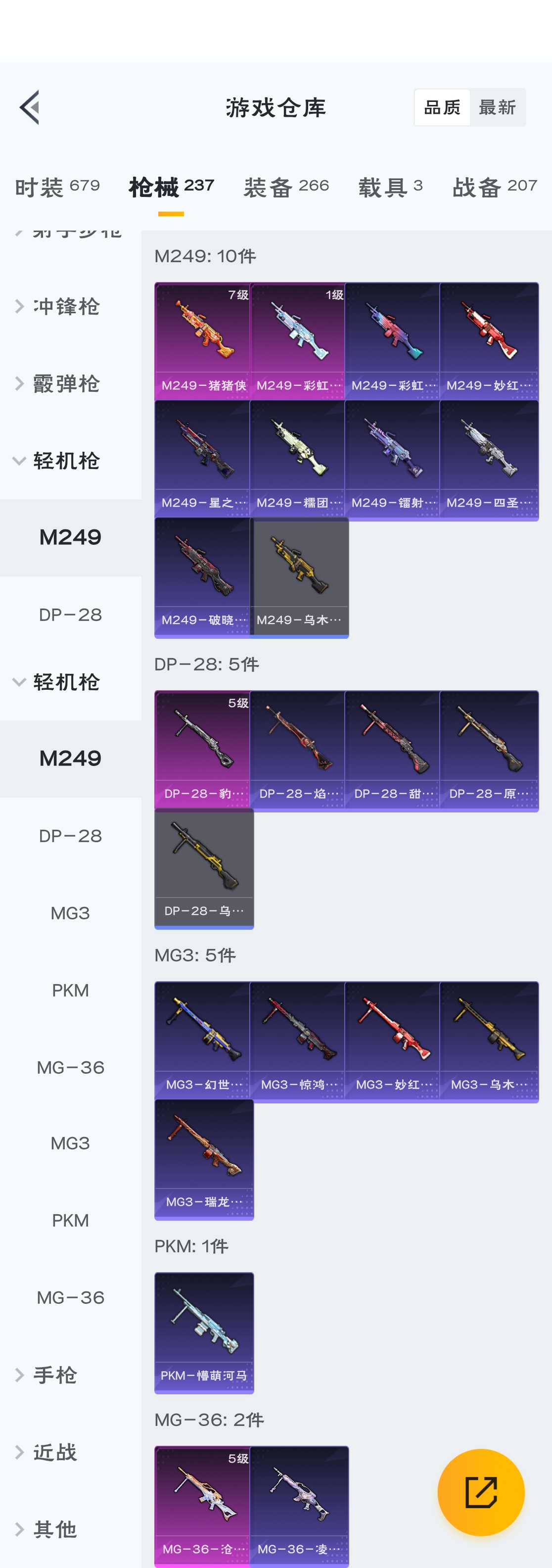Image resolution: width=552 pixels, height=1568 pixels.
Task: Expand the 手枪 category
Action: tap(55, 1375)
